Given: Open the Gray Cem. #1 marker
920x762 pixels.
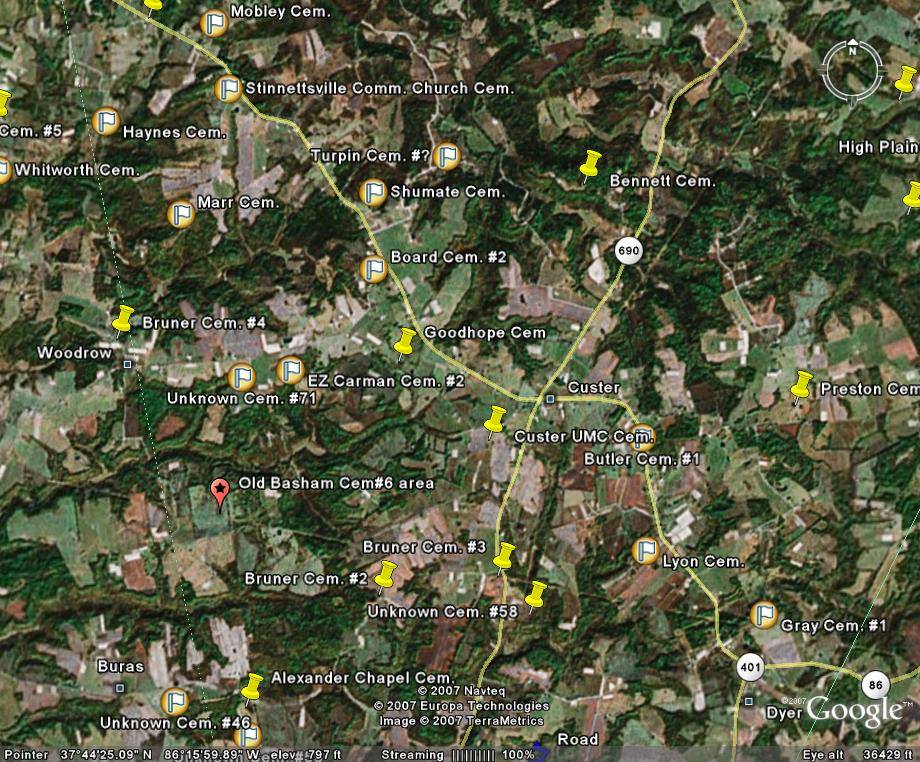Looking at the screenshot, I should click(x=764, y=615).
